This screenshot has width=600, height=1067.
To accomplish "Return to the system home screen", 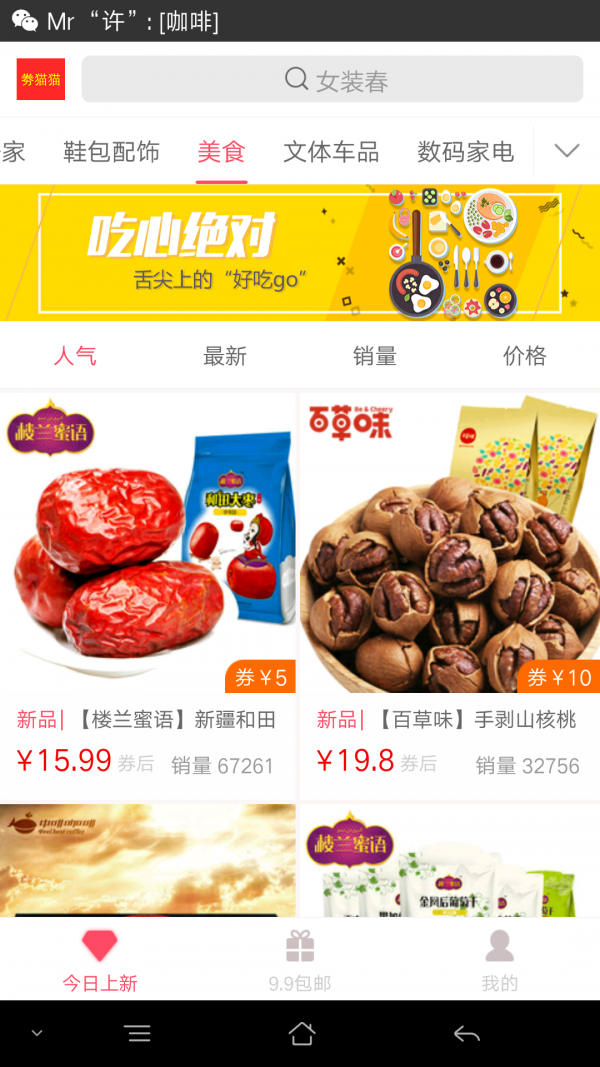I will click(301, 1034).
